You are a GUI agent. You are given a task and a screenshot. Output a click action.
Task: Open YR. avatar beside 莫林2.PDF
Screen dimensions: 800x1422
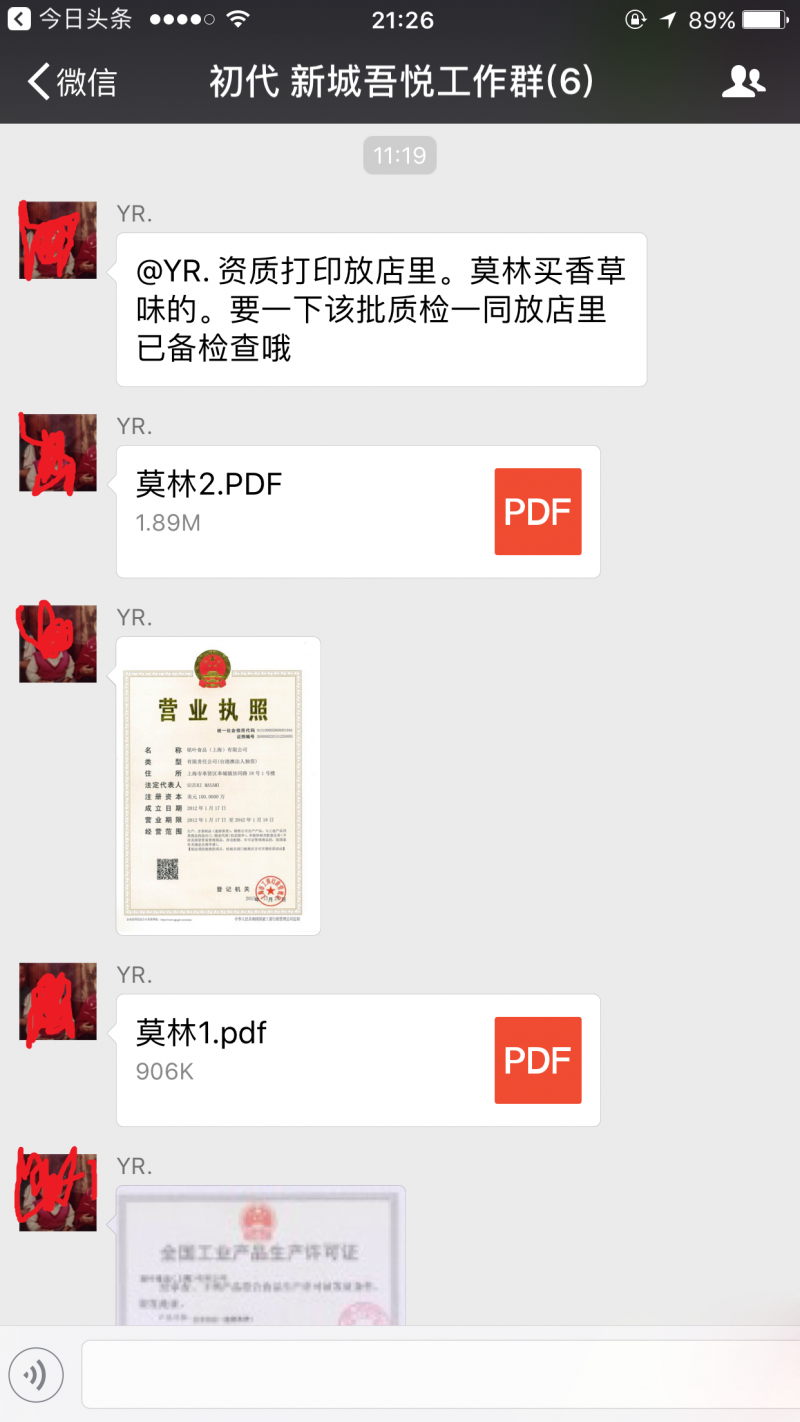tap(58, 452)
